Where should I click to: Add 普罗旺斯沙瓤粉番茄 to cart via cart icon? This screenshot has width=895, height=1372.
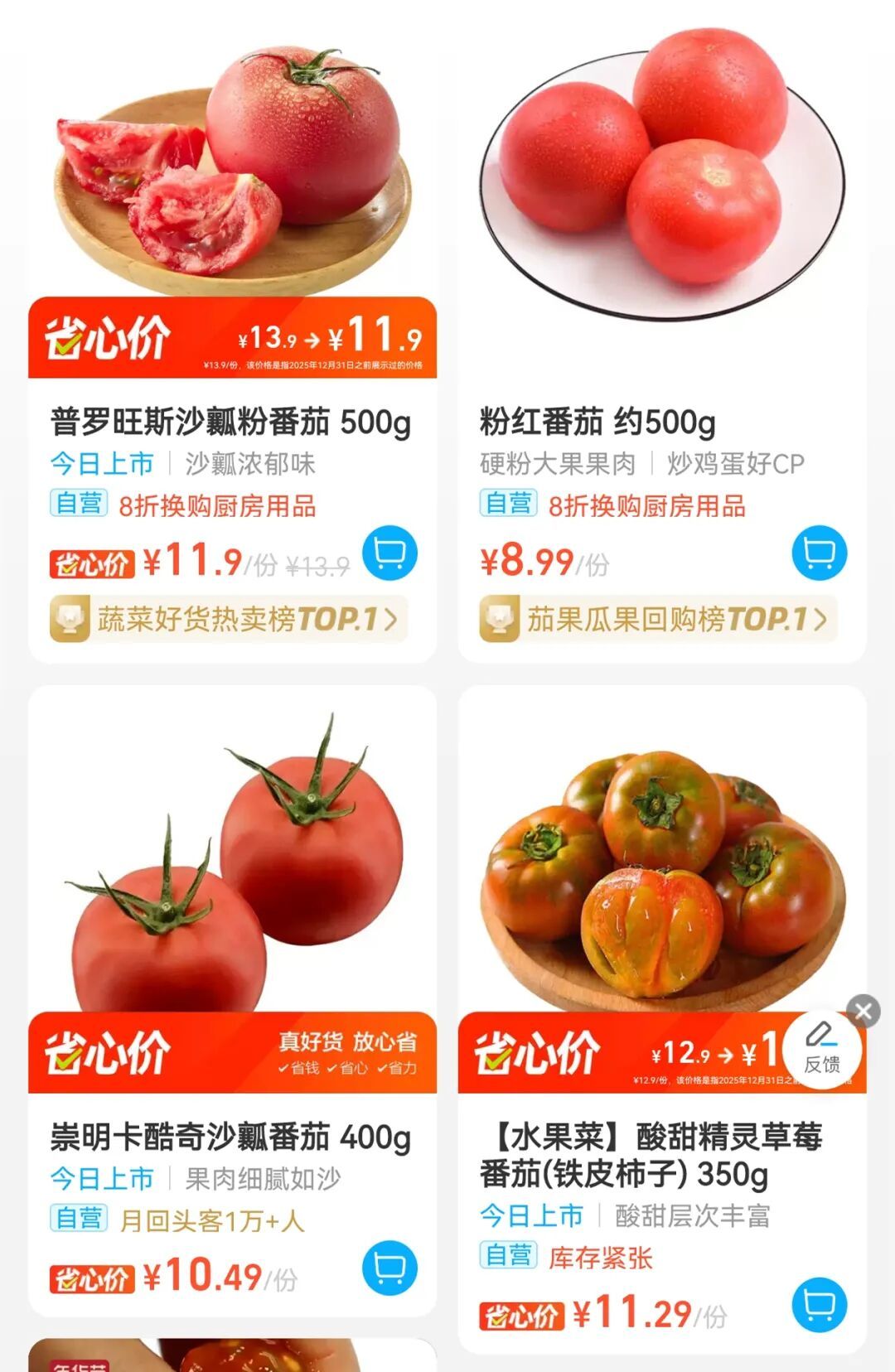click(390, 553)
